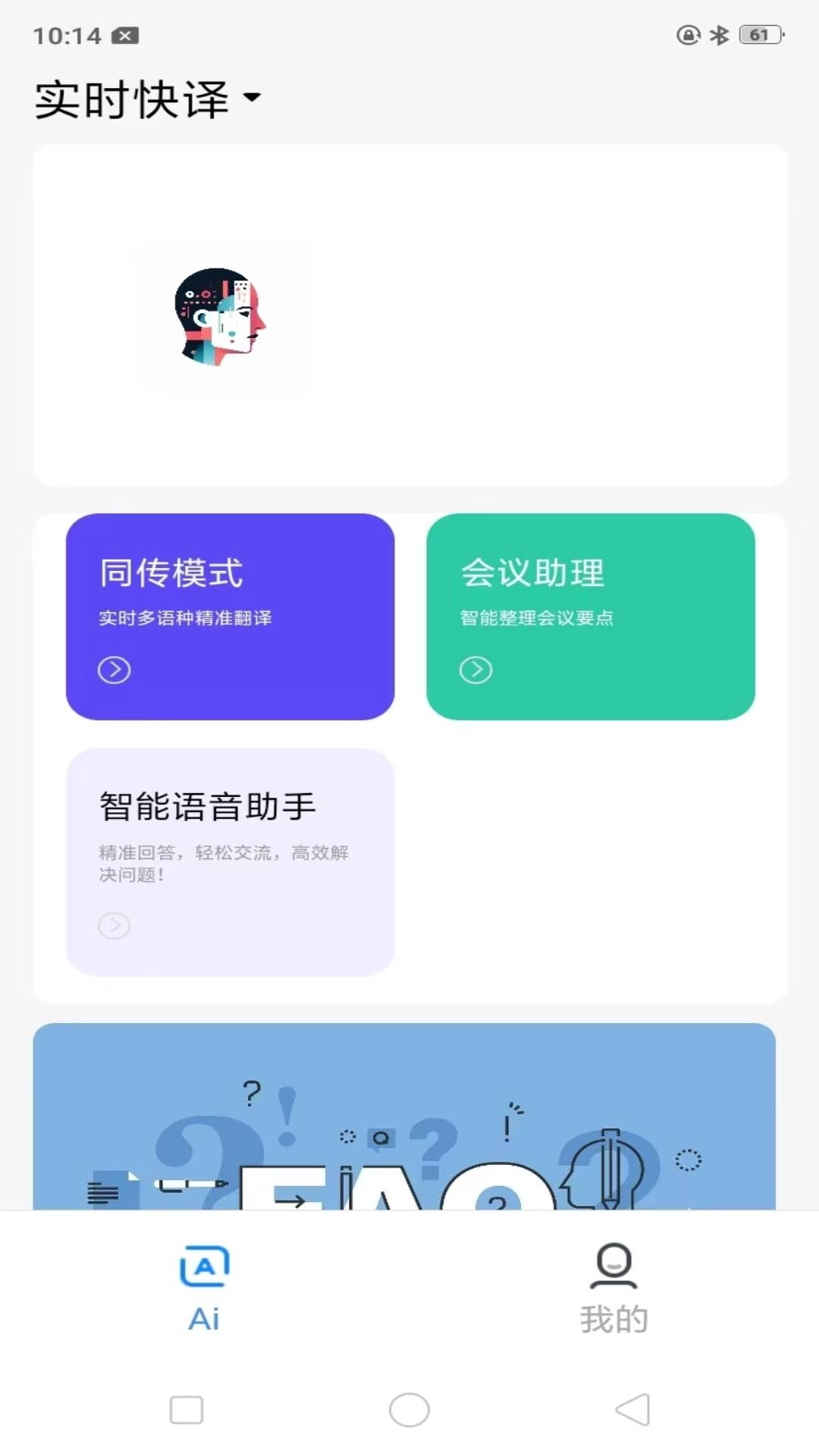The height and width of the screenshot is (1456, 819).
Task: Select the 智能语音助手 arrow icon
Action: tap(115, 926)
